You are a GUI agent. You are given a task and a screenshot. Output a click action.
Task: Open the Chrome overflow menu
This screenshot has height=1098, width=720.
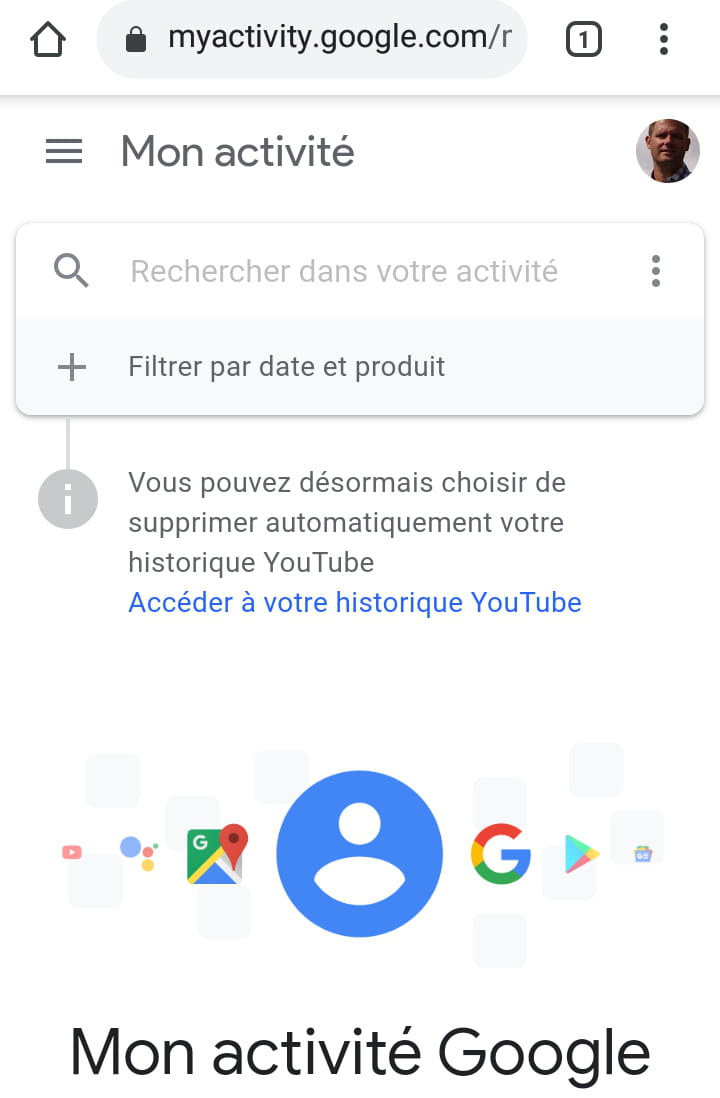[x=664, y=40]
